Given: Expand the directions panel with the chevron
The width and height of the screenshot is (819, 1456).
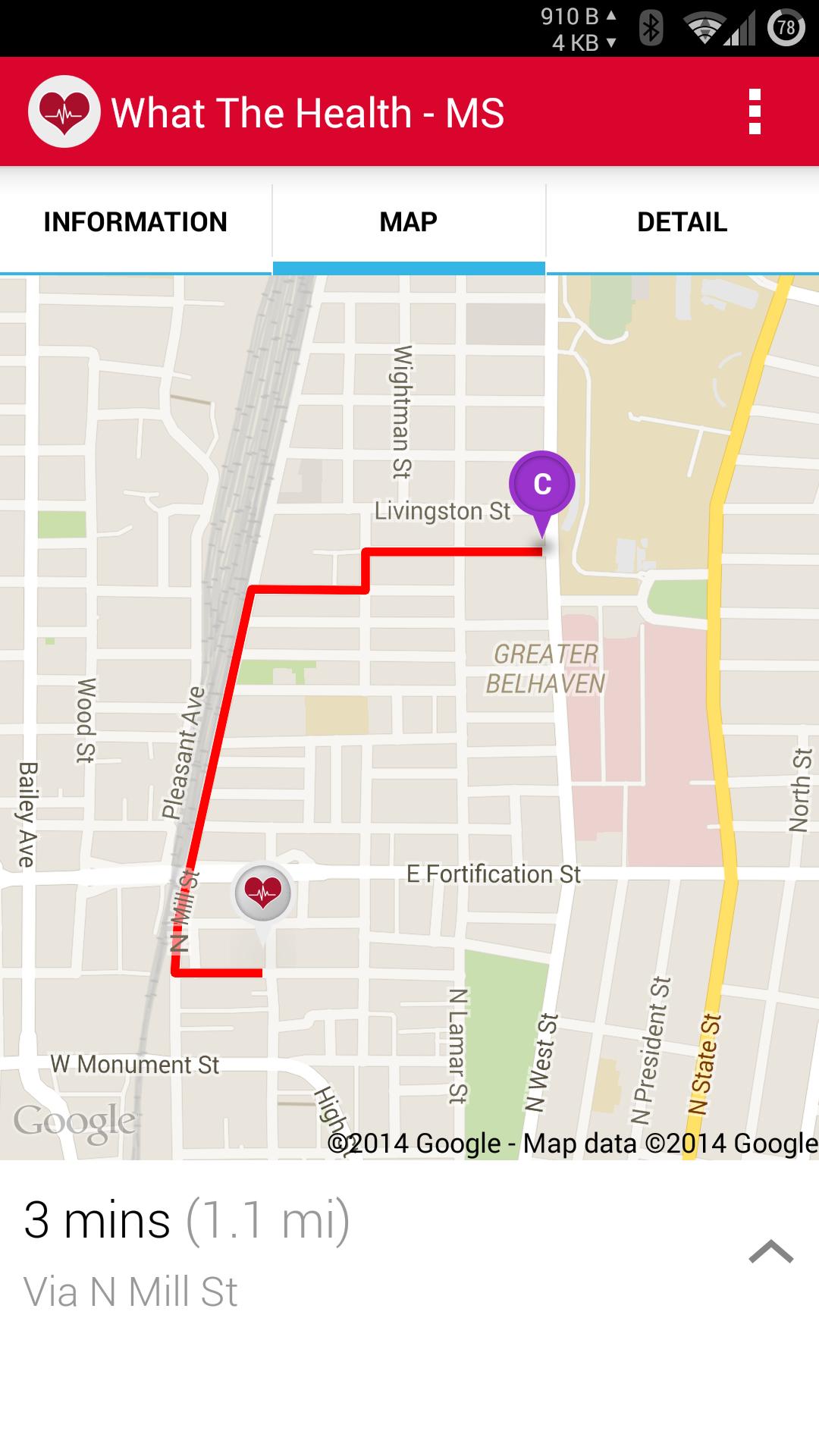Looking at the screenshot, I should tap(770, 1252).
